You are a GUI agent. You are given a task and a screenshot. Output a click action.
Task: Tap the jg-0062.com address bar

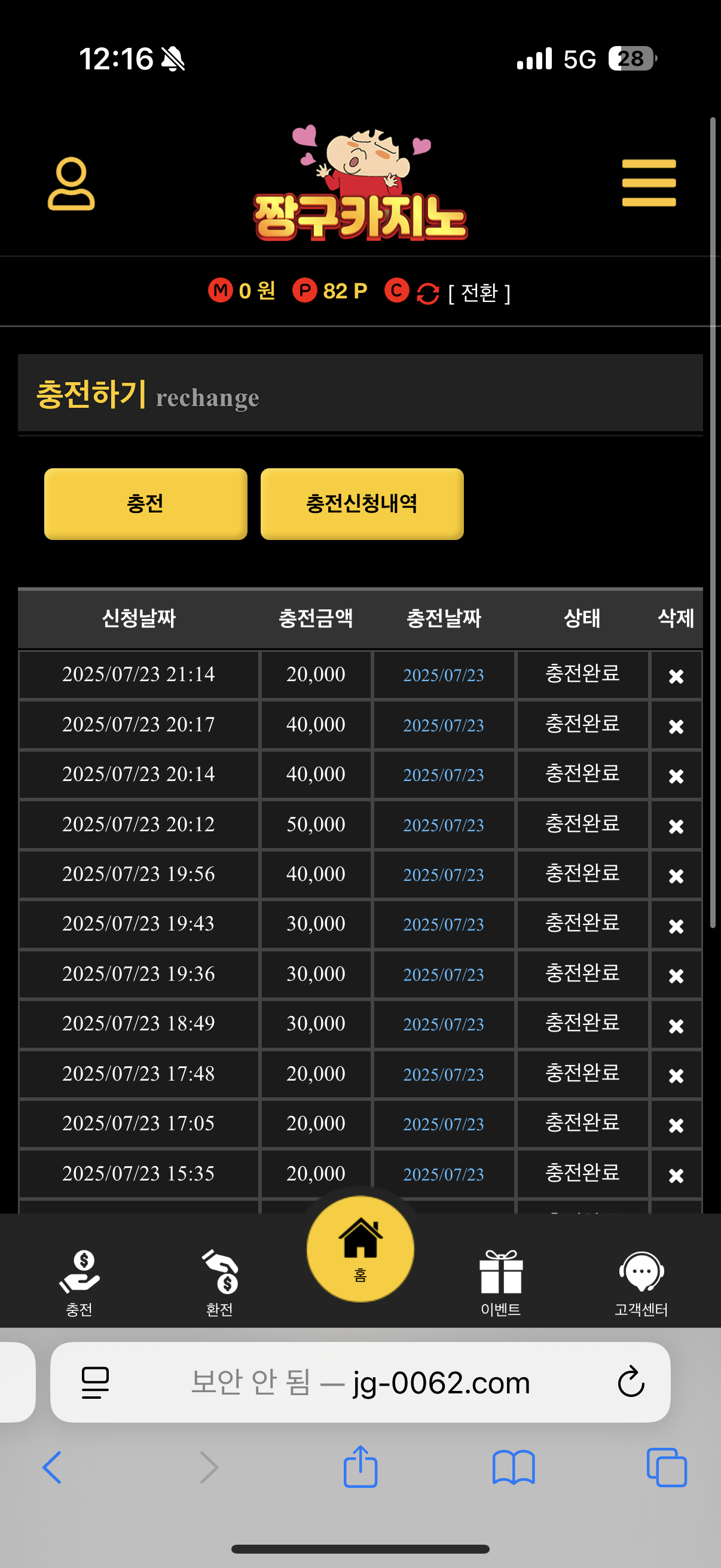tap(360, 1382)
